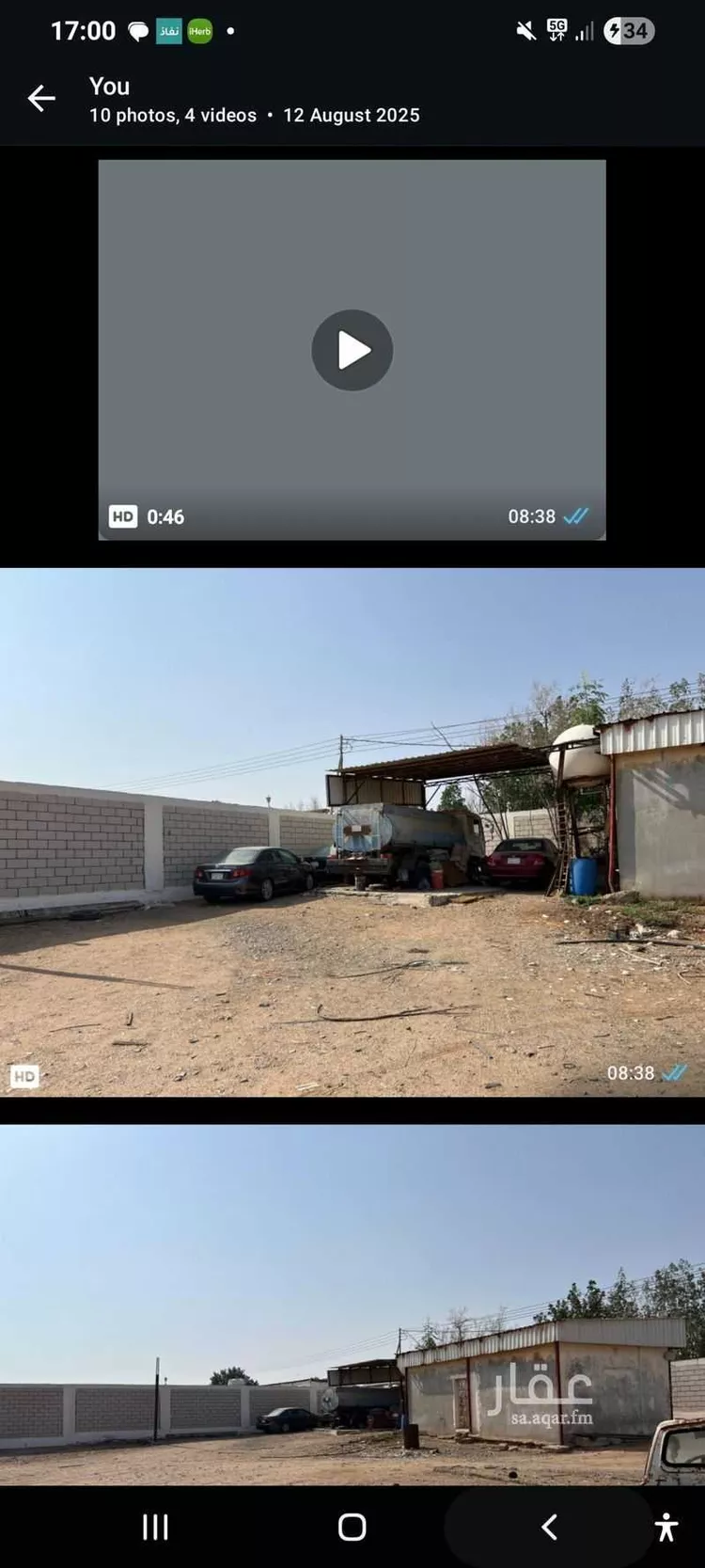
Task: Tap the Recents button in navigation bar
Action: 154,1528
